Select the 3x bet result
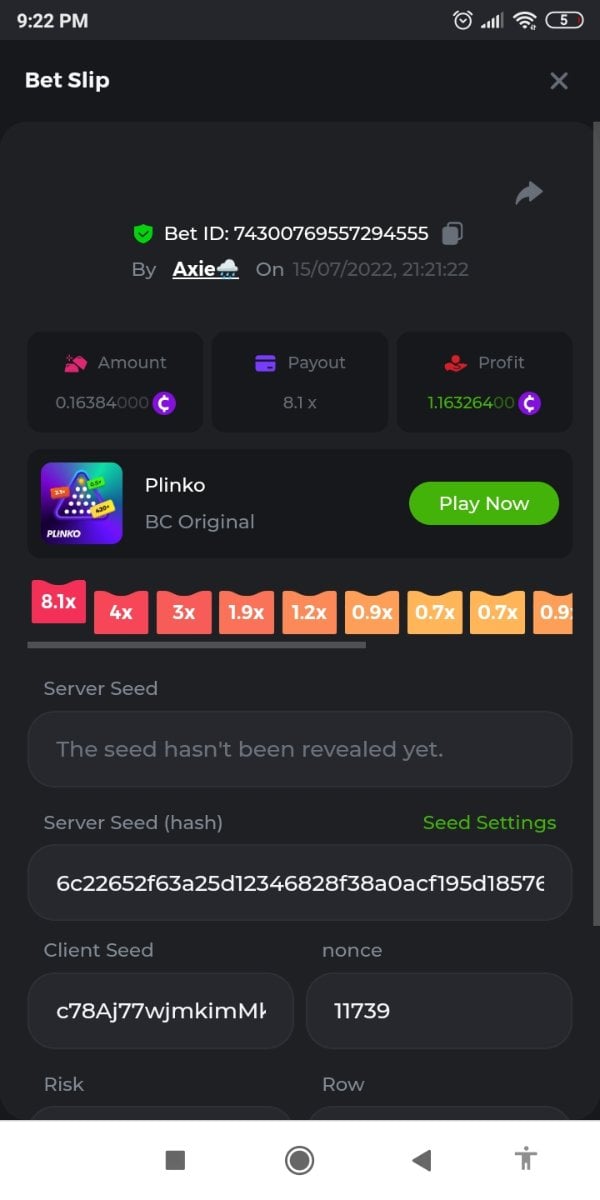This screenshot has width=600, height=1200. 184,612
